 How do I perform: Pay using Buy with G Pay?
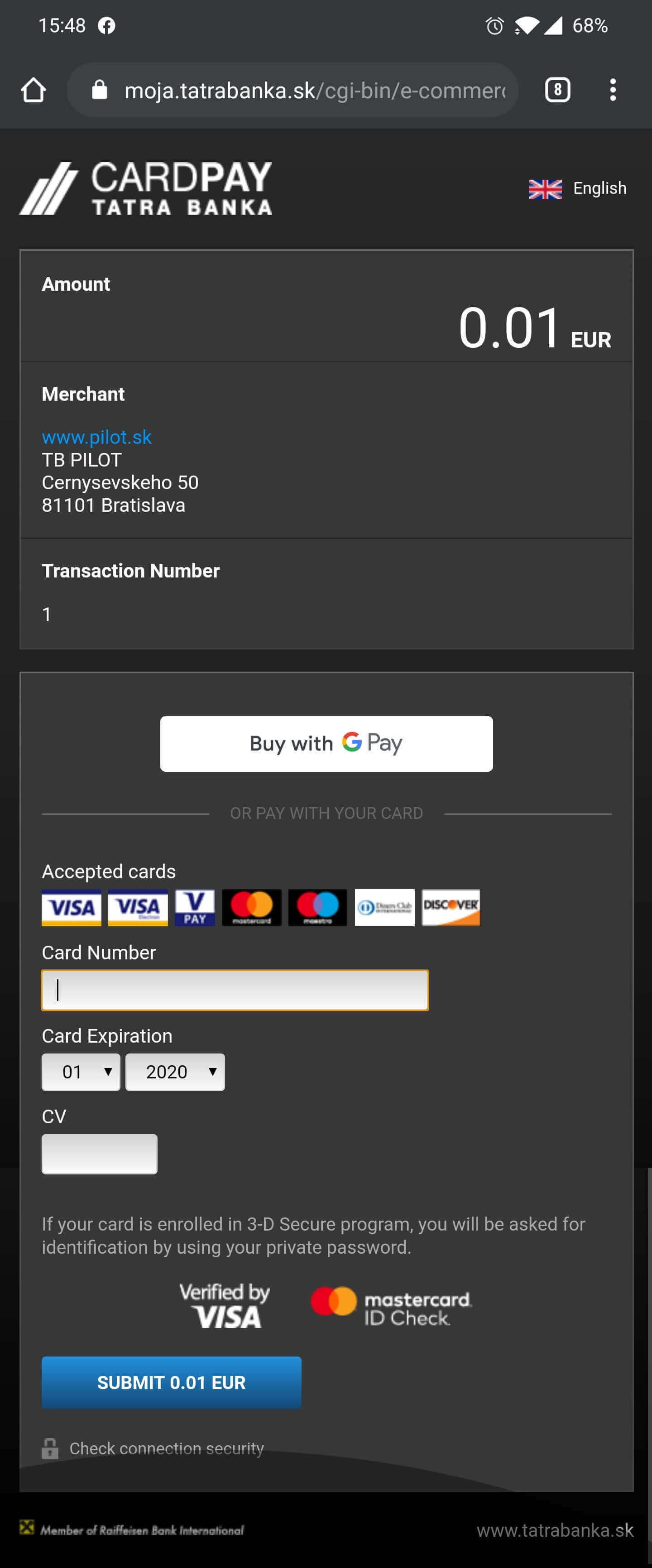point(326,743)
